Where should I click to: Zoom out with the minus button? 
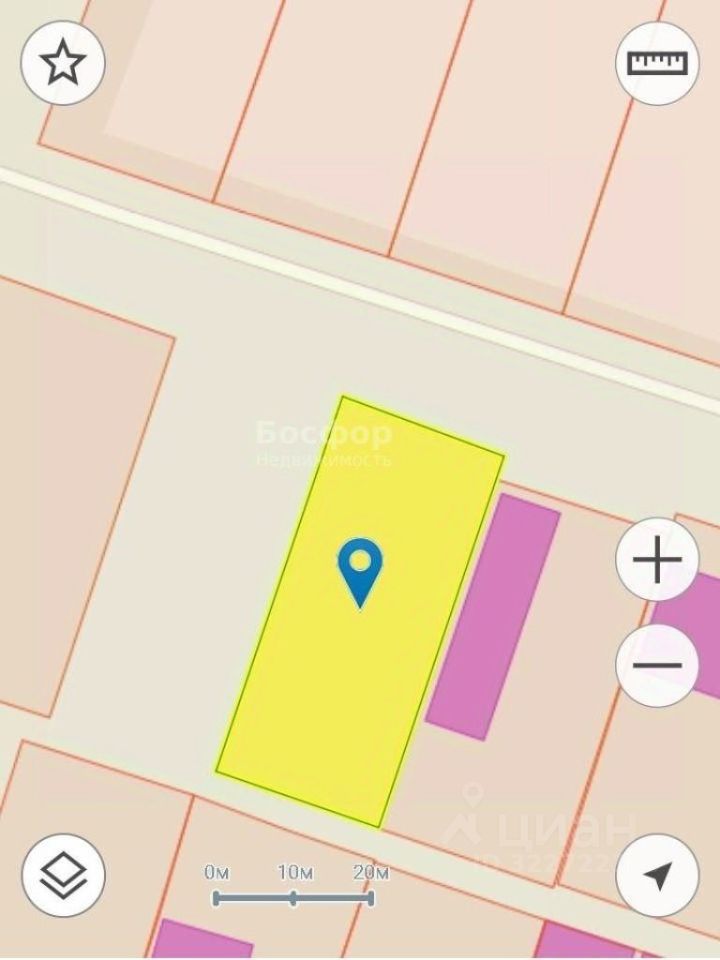657,665
